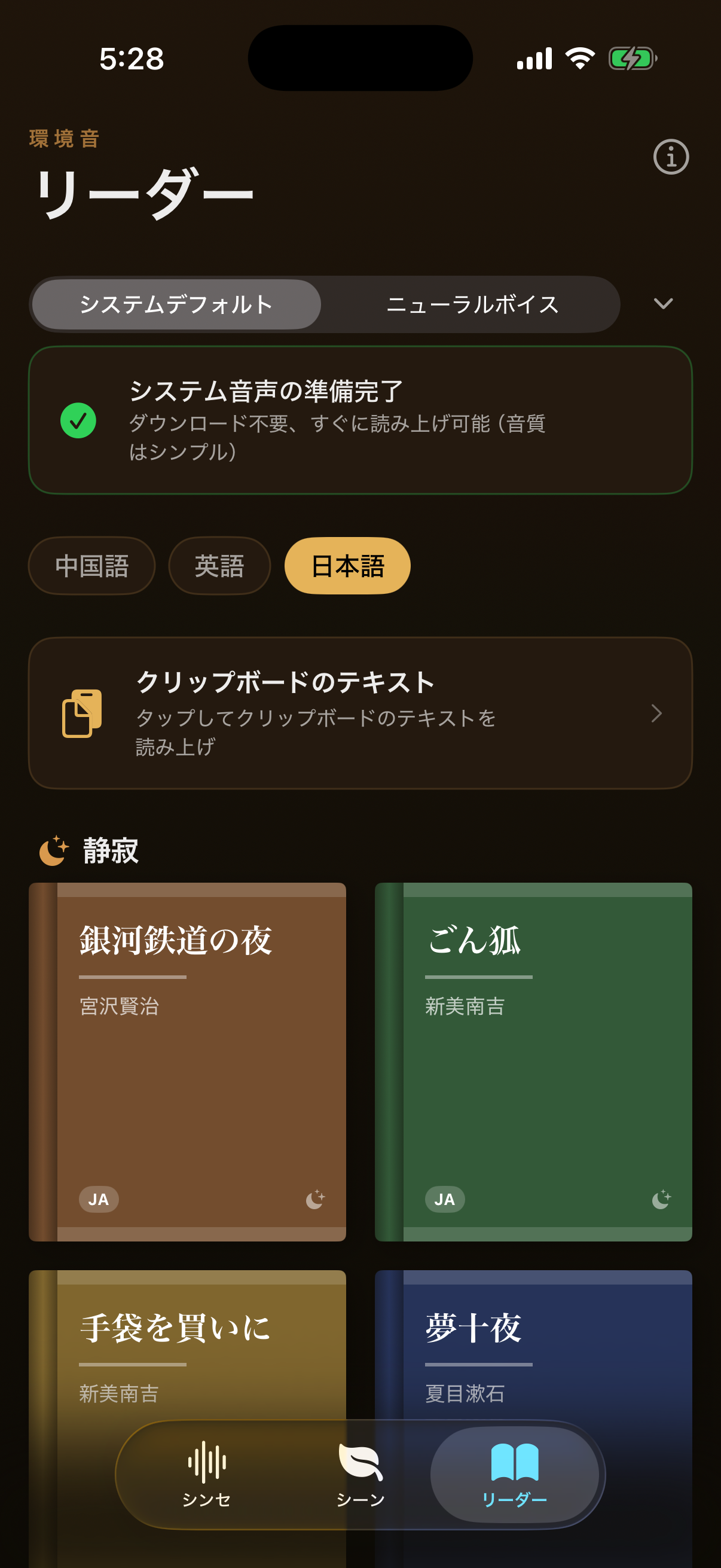This screenshot has height=1568, width=721.
Task: Tap the JA badge on the ごん狐 cover
Action: pyautogui.click(x=444, y=1200)
